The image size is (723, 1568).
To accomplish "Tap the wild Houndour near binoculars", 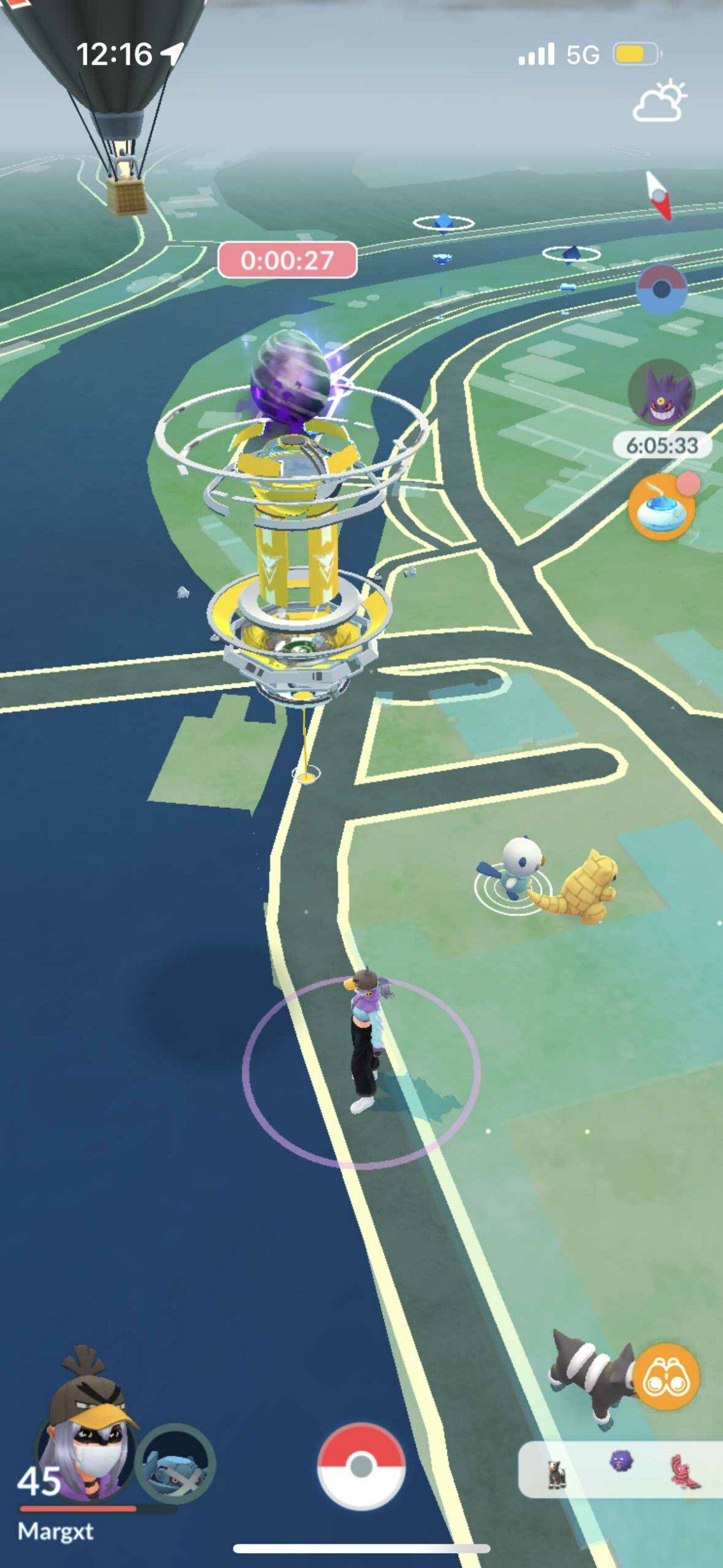I will pos(590,1378).
